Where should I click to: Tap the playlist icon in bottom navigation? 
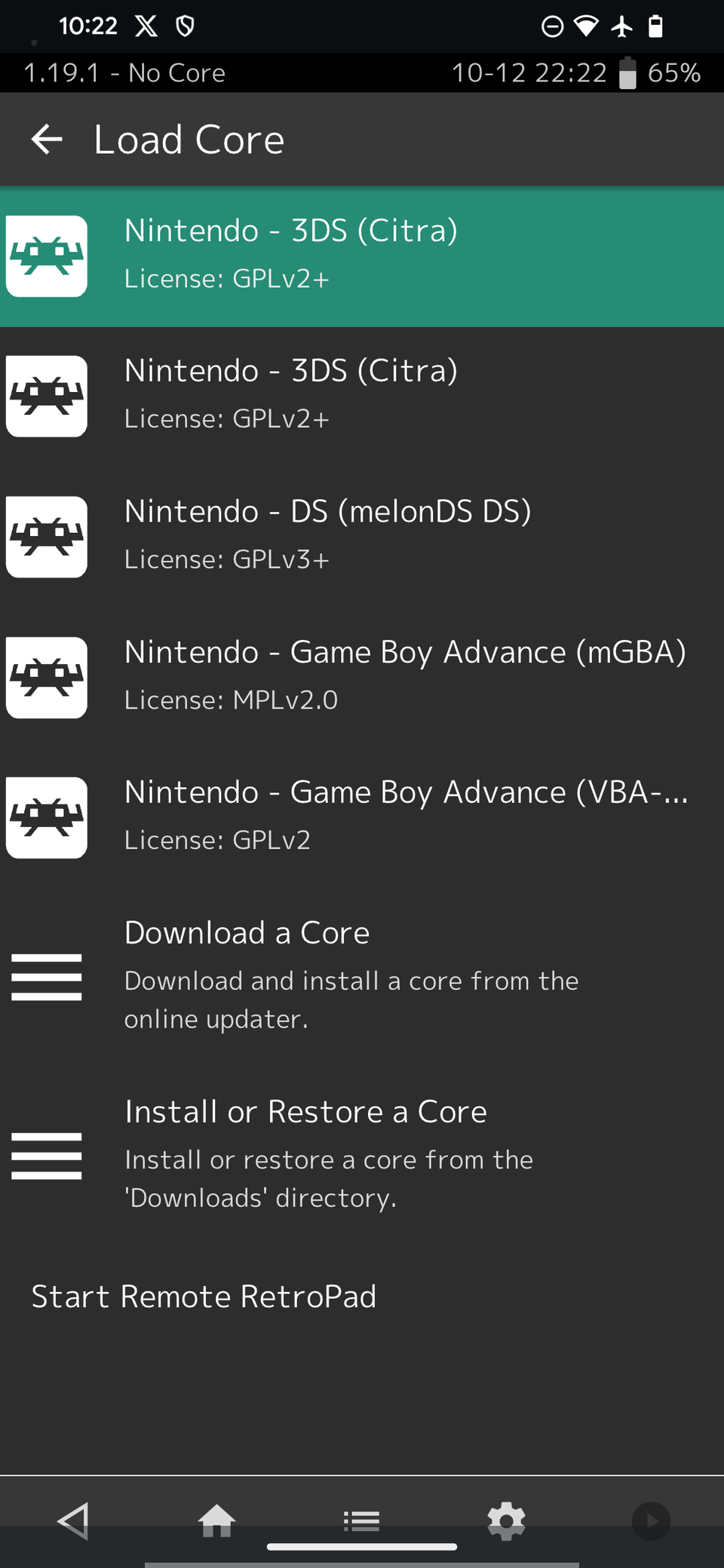361,1521
